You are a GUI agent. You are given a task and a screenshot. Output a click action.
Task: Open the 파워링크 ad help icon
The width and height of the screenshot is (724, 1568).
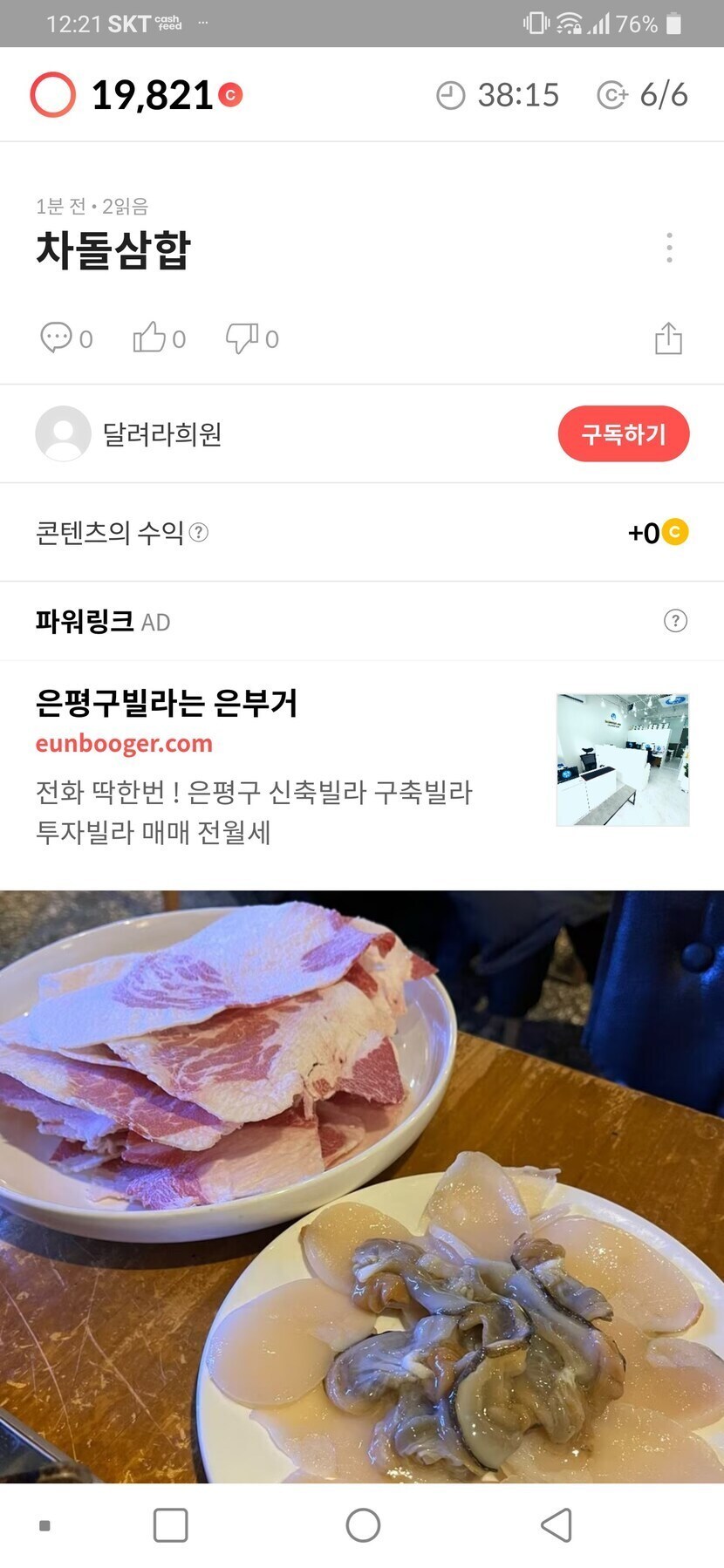pyautogui.click(x=675, y=621)
